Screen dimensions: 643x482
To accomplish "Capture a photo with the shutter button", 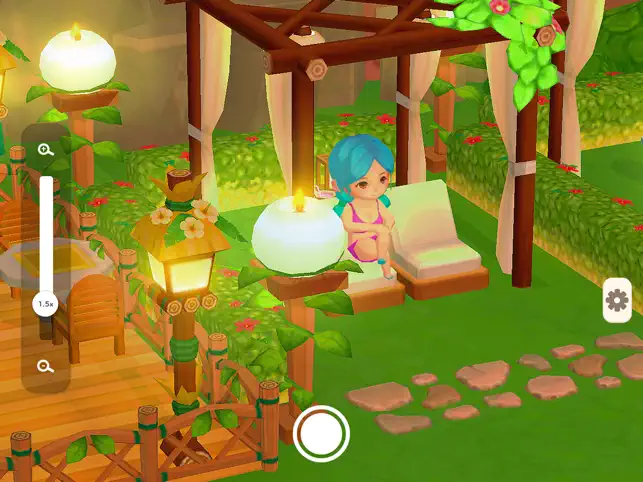I will (x=321, y=434).
